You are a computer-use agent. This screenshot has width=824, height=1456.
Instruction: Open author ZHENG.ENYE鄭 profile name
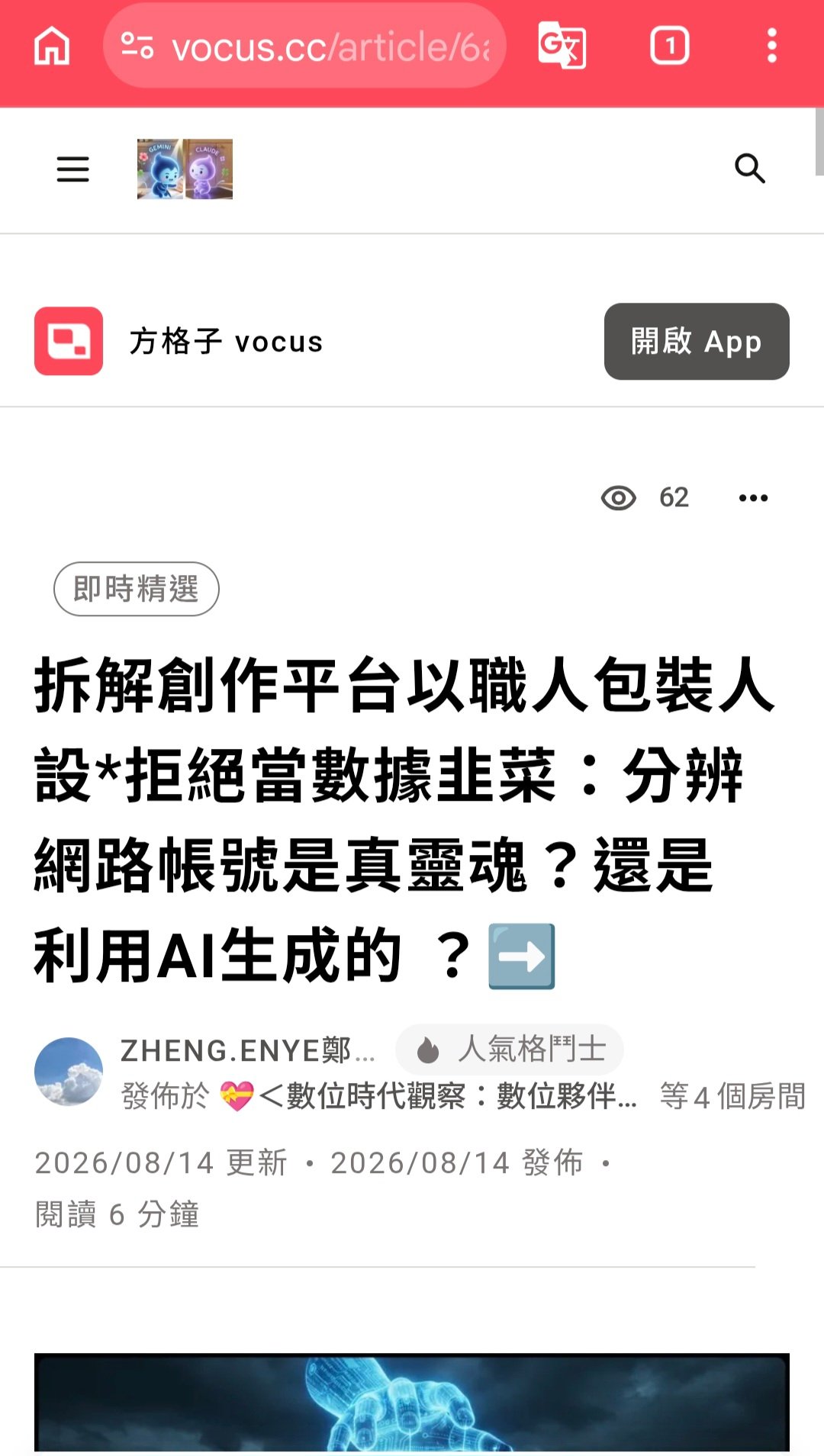pos(248,1051)
